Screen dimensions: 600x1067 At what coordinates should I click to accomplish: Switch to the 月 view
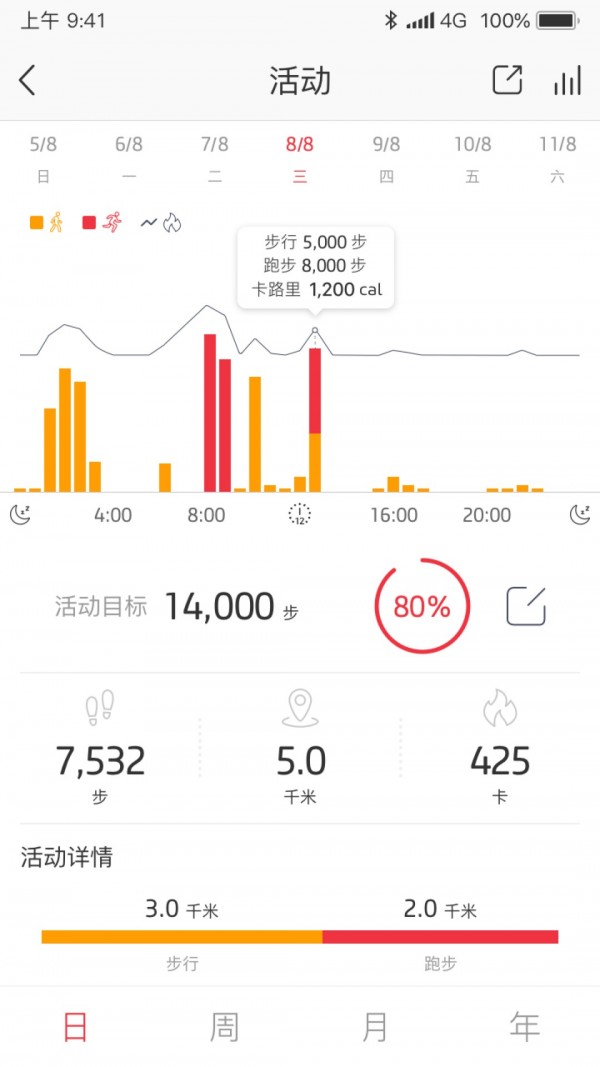[375, 1026]
